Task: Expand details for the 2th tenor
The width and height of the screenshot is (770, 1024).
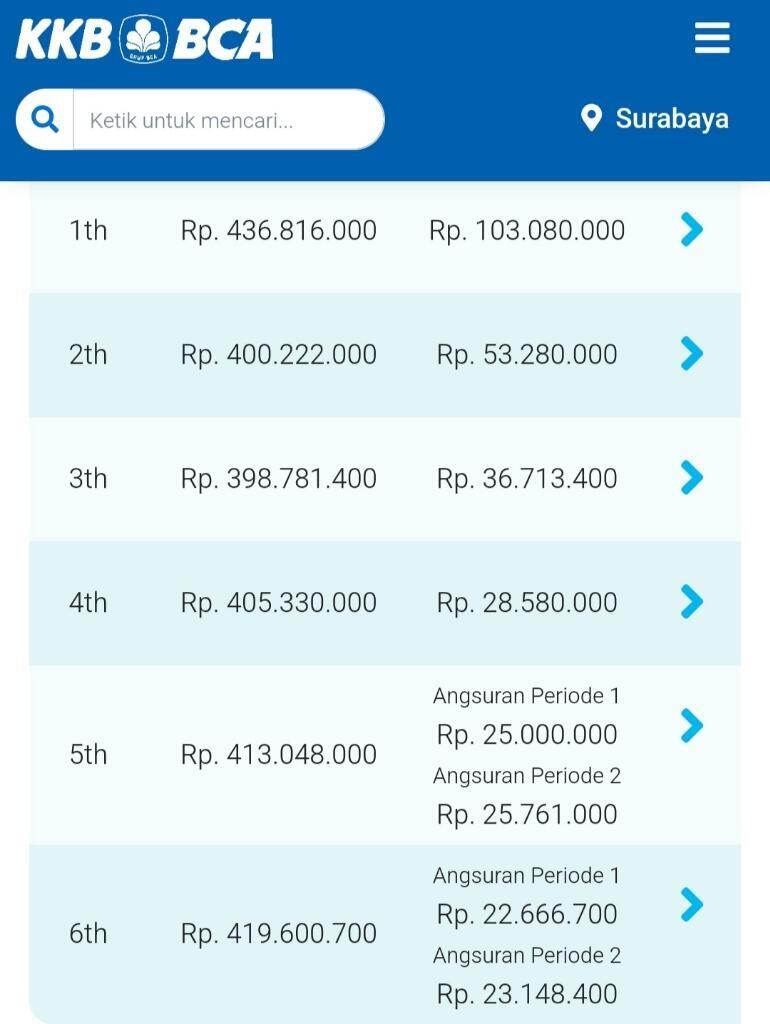Action: click(692, 354)
